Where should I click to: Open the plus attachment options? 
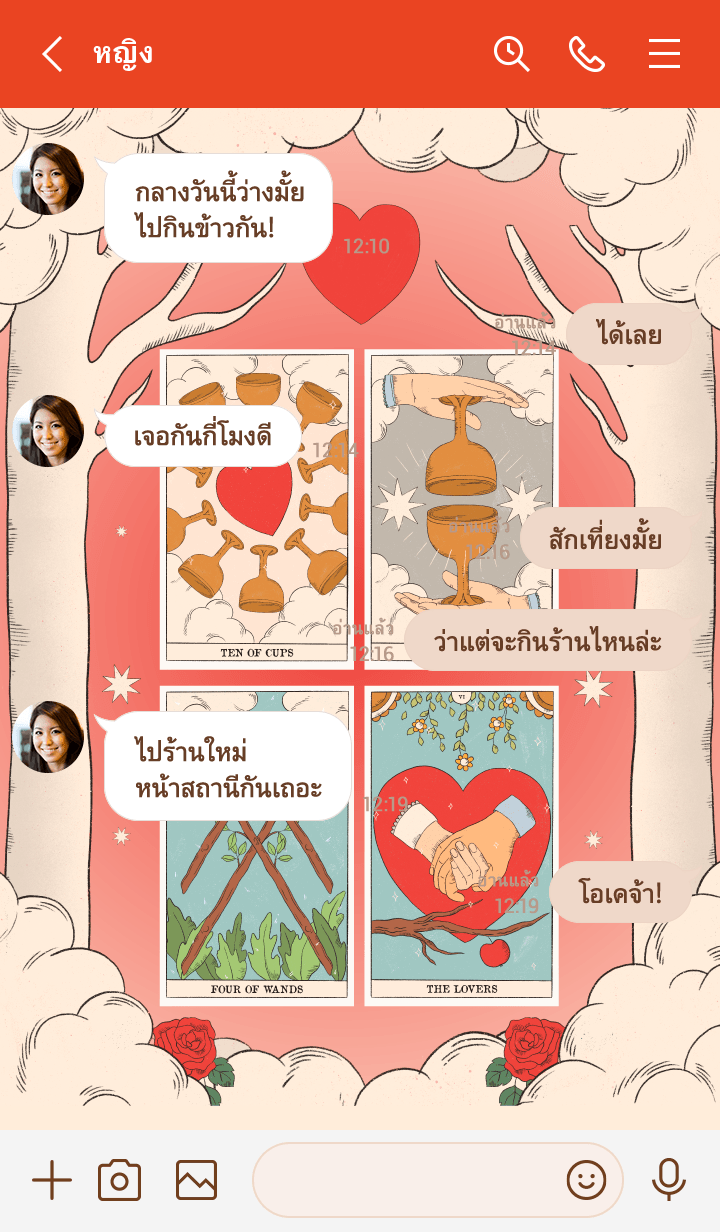click(x=52, y=1181)
